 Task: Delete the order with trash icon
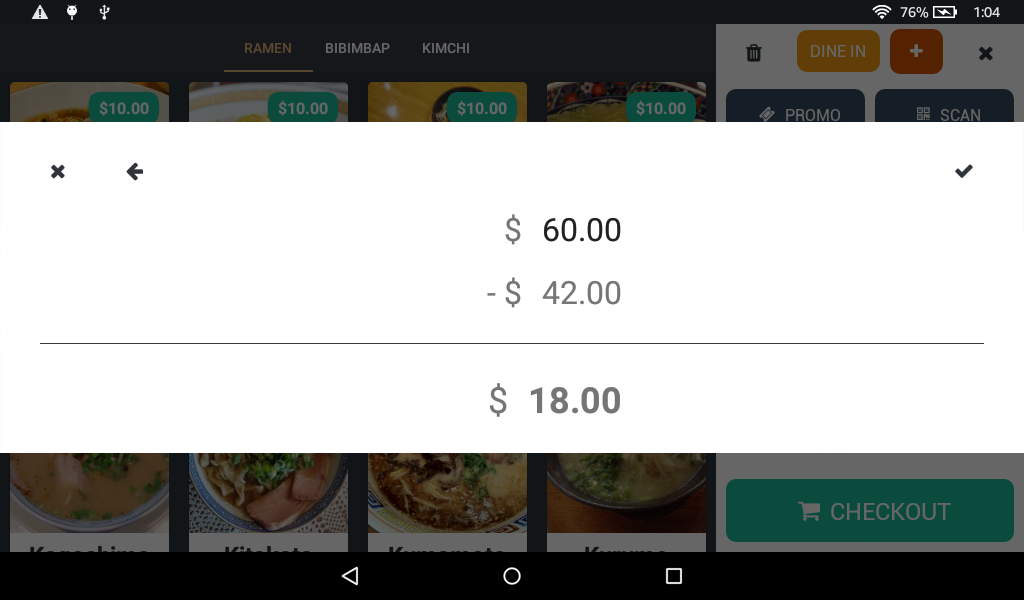[754, 53]
